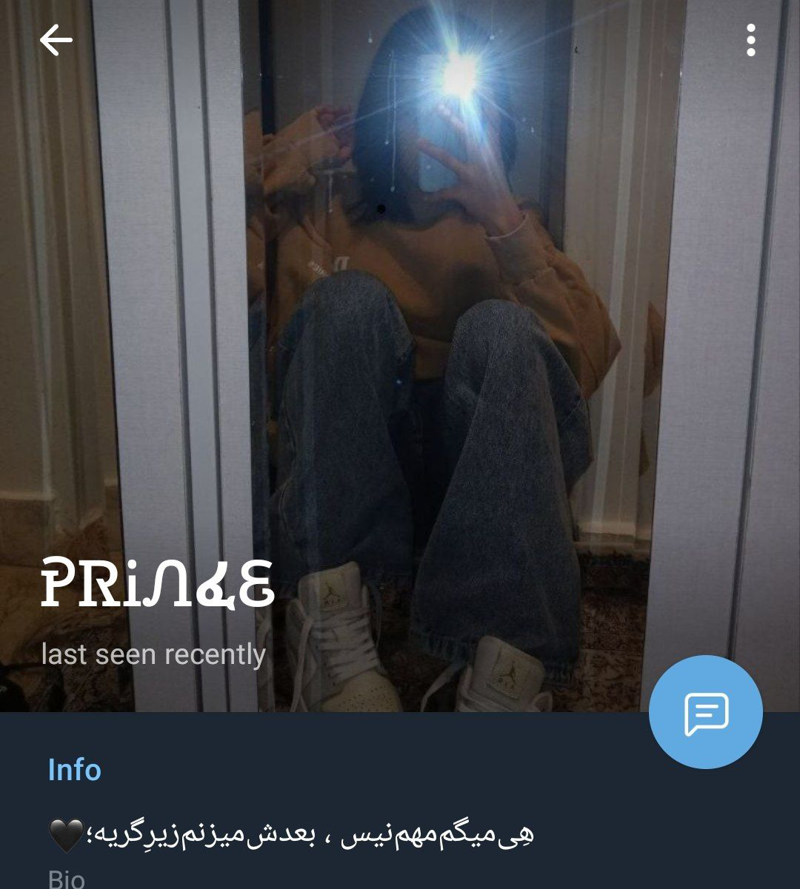Send a message via the chat button
This screenshot has height=889, width=800.
coord(705,712)
